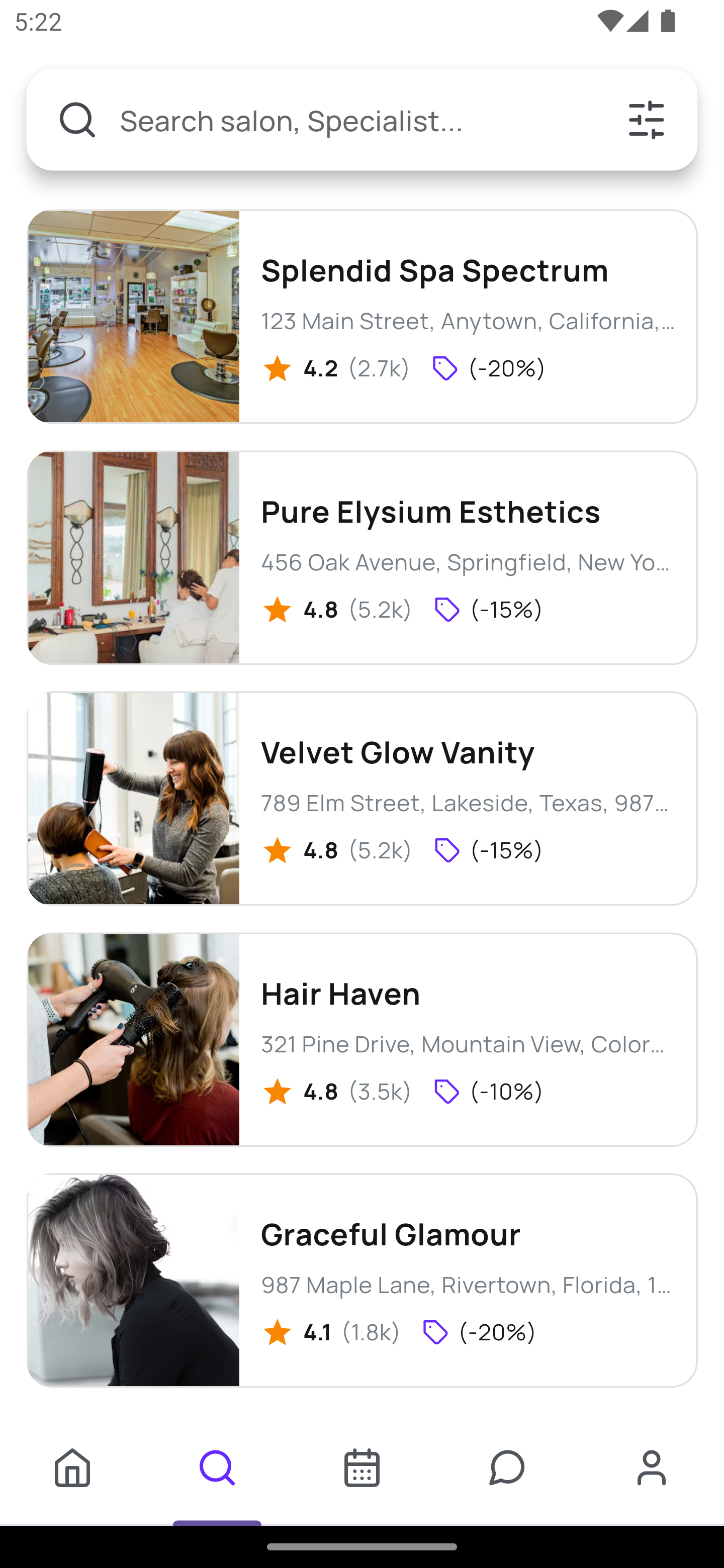This screenshot has width=724, height=1568.
Task: Select the Velvet Glow Vanity salon name
Action: (x=397, y=752)
